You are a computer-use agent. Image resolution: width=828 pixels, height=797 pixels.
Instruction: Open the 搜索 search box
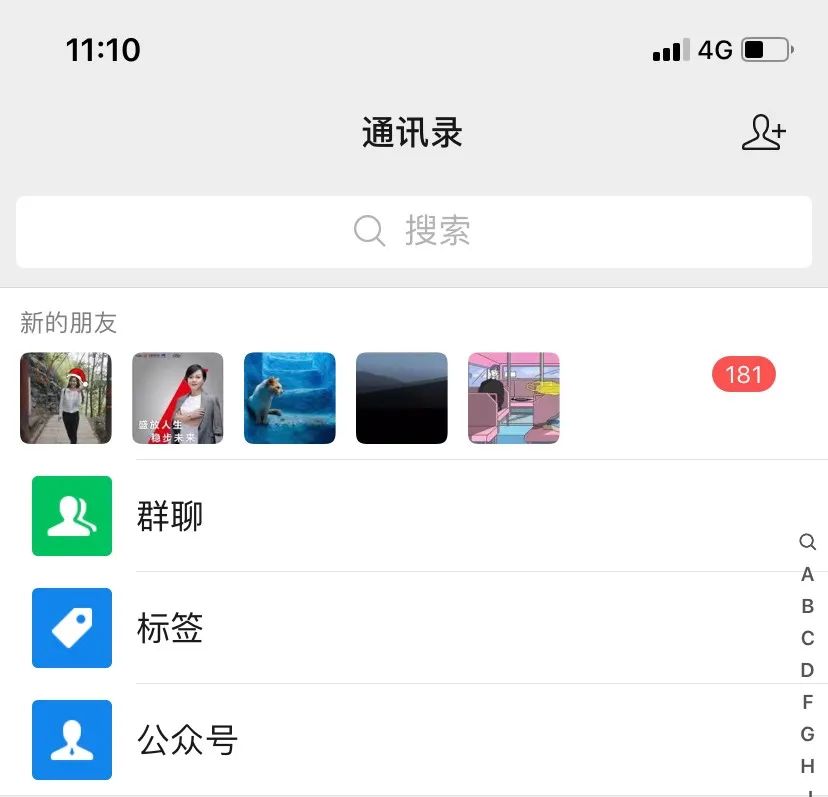click(x=413, y=231)
